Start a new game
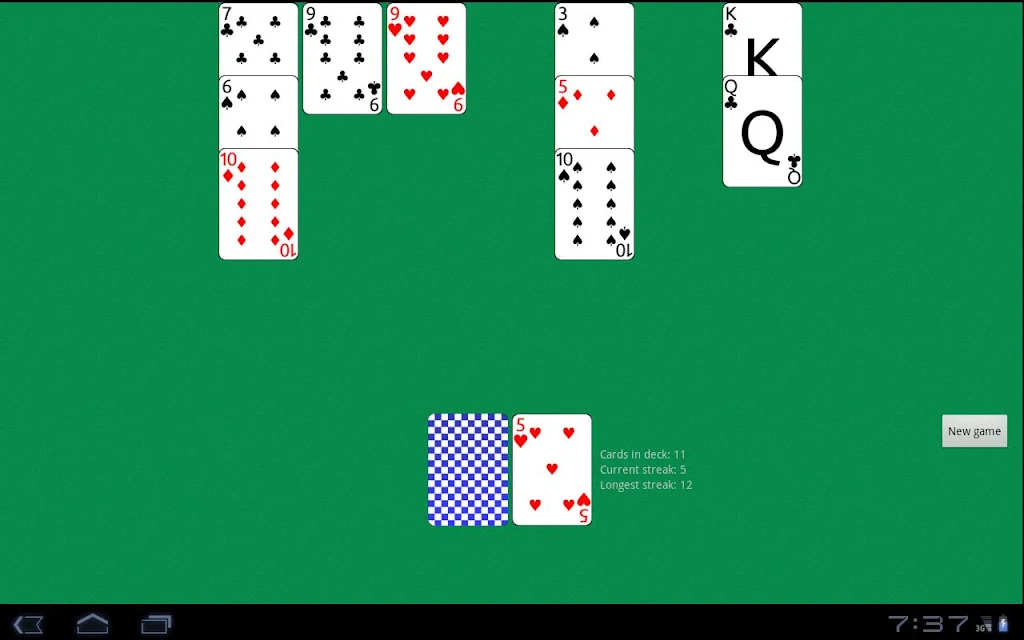The image size is (1024, 640). pos(974,431)
